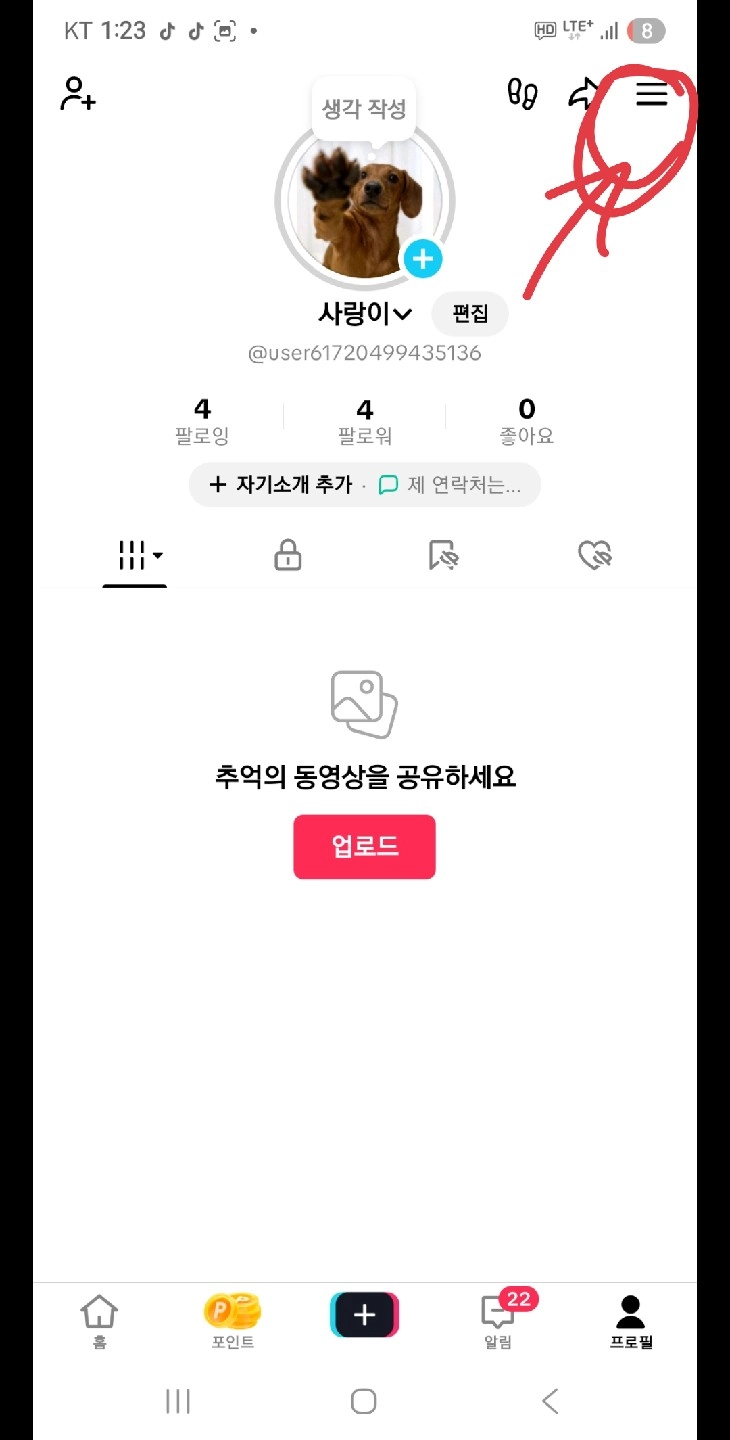Go to the 홈 tab

99,1322
